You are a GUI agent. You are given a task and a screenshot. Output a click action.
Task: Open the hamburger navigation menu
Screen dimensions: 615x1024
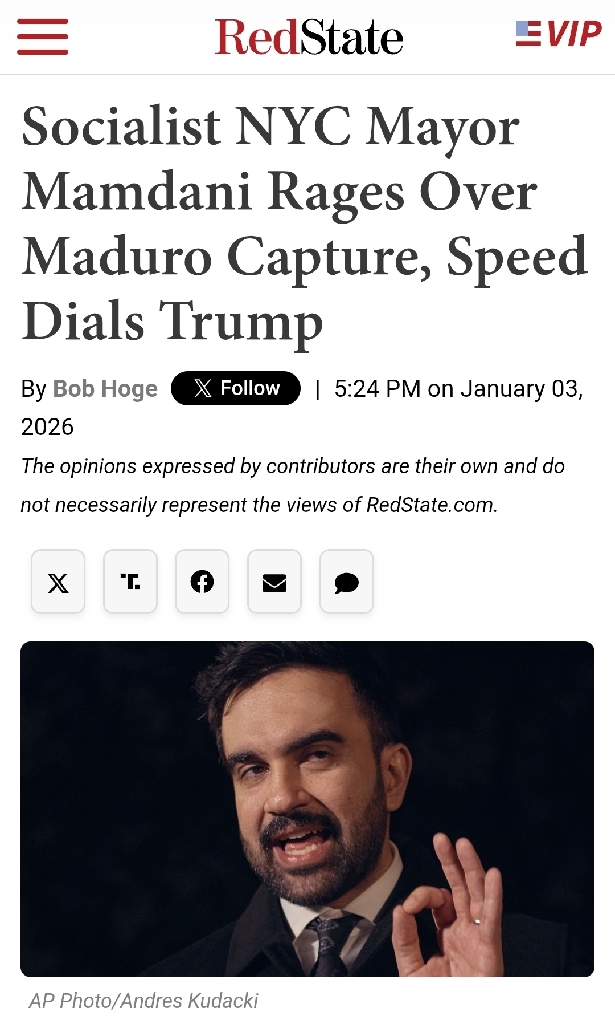[x=42, y=37]
